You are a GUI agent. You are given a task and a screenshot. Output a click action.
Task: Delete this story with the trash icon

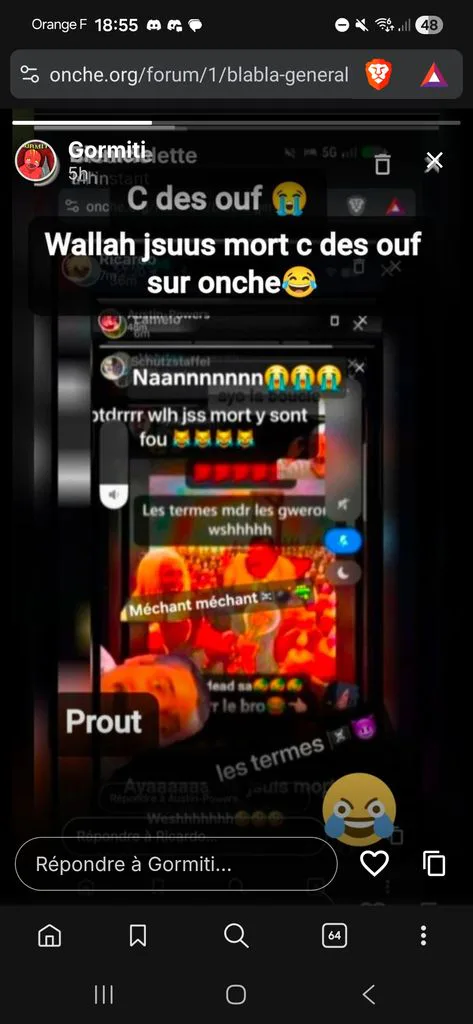click(x=383, y=163)
